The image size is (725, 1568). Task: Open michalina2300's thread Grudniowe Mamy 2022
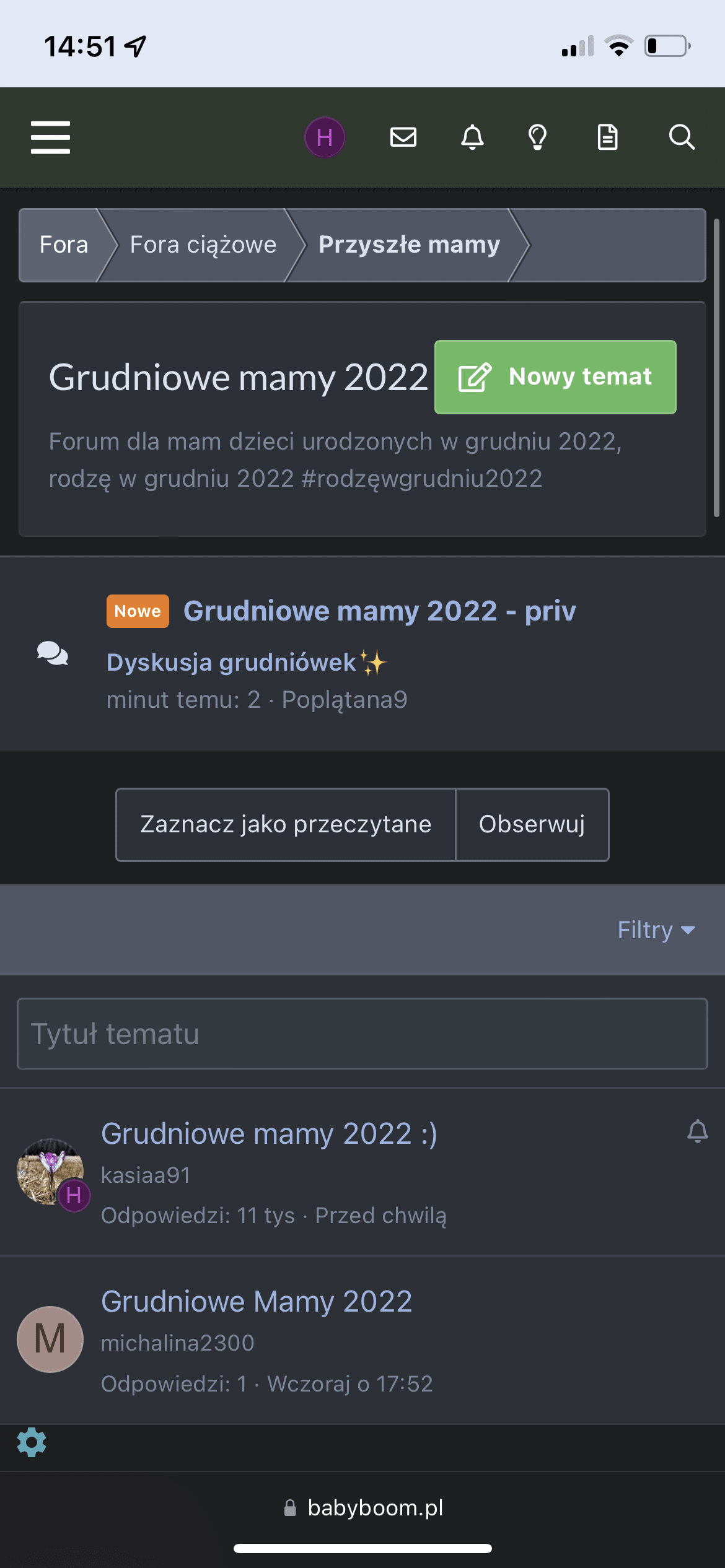click(257, 1302)
